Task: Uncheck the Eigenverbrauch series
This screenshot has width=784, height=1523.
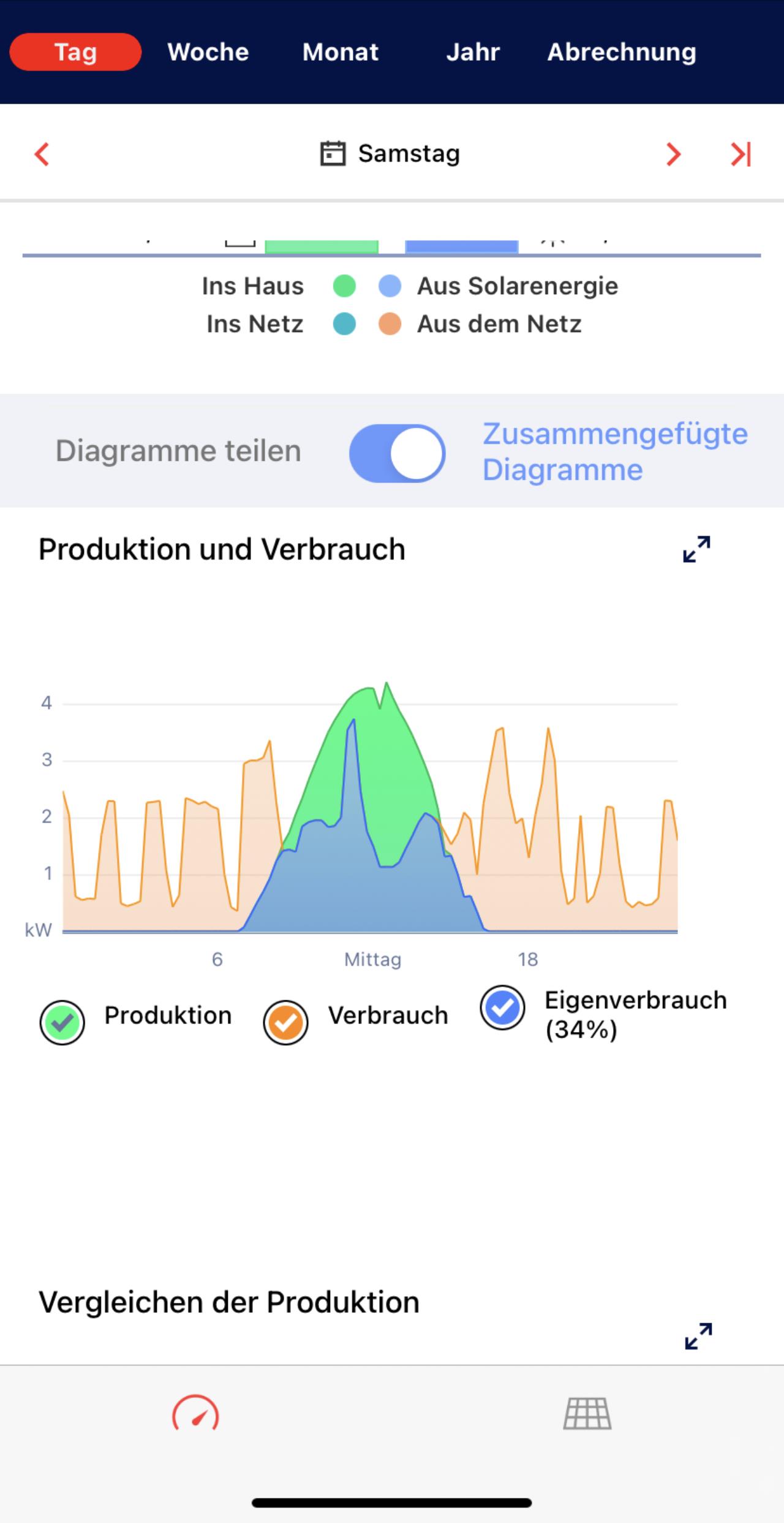Action: pos(502,1008)
